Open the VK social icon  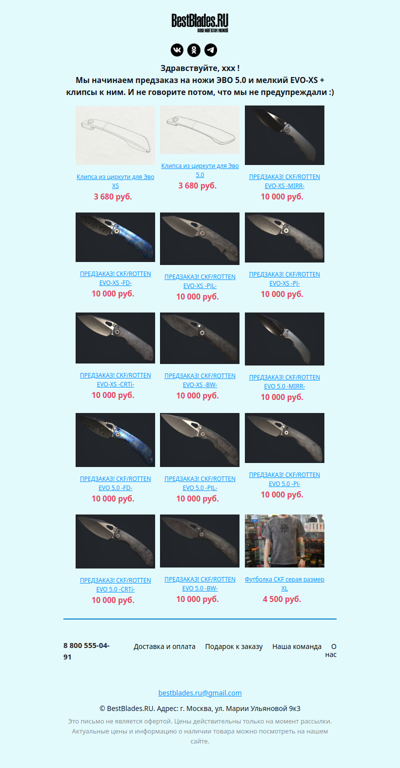pos(177,50)
